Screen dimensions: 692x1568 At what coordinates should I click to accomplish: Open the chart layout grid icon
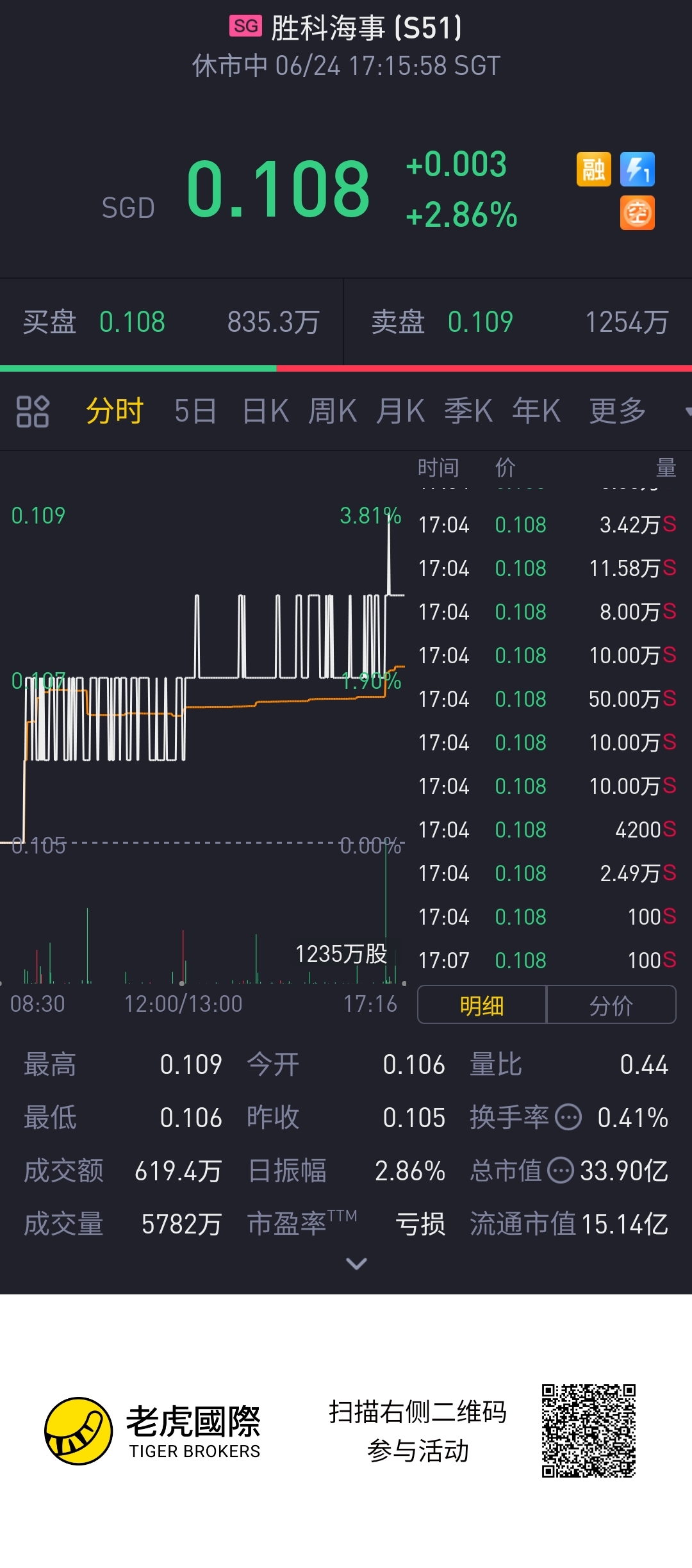(32, 411)
